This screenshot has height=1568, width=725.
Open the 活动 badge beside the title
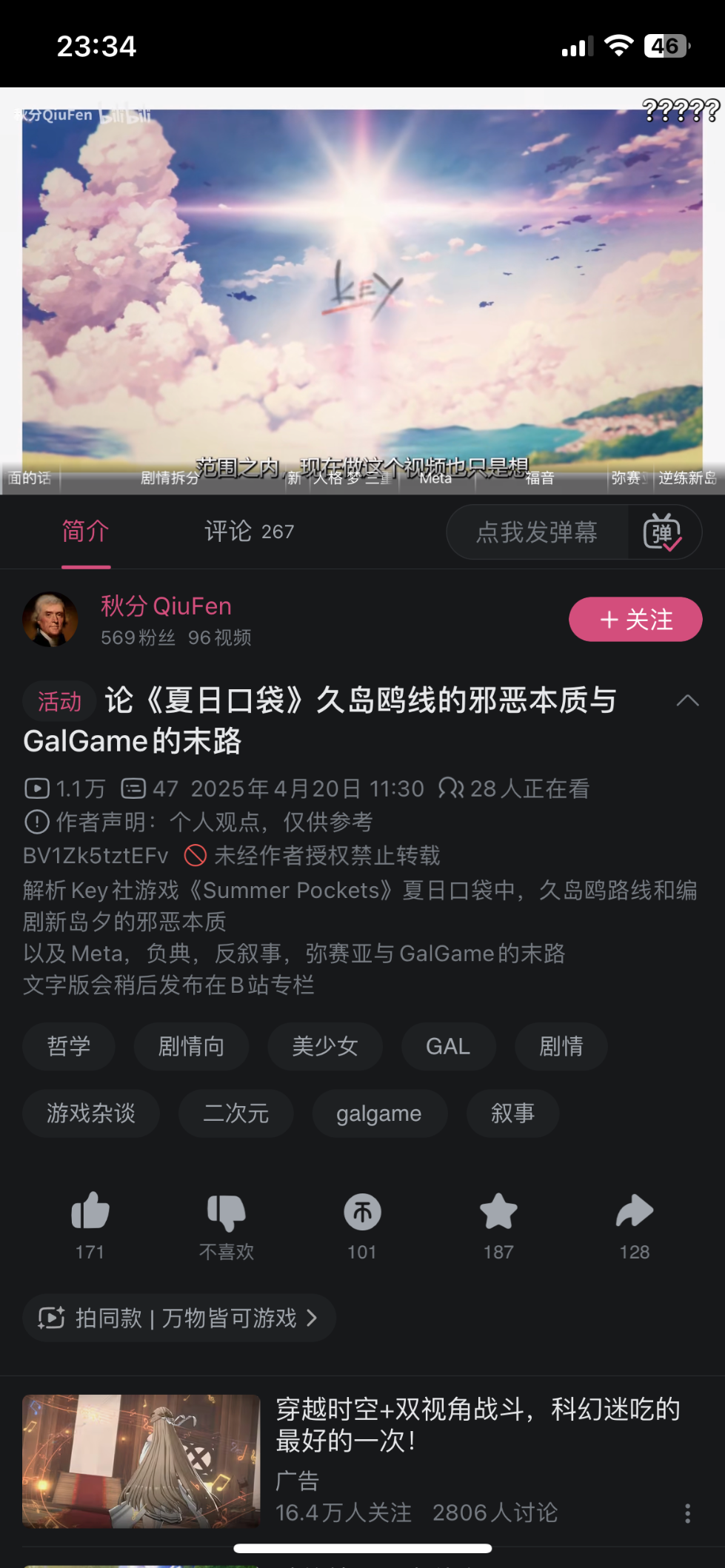pos(59,701)
